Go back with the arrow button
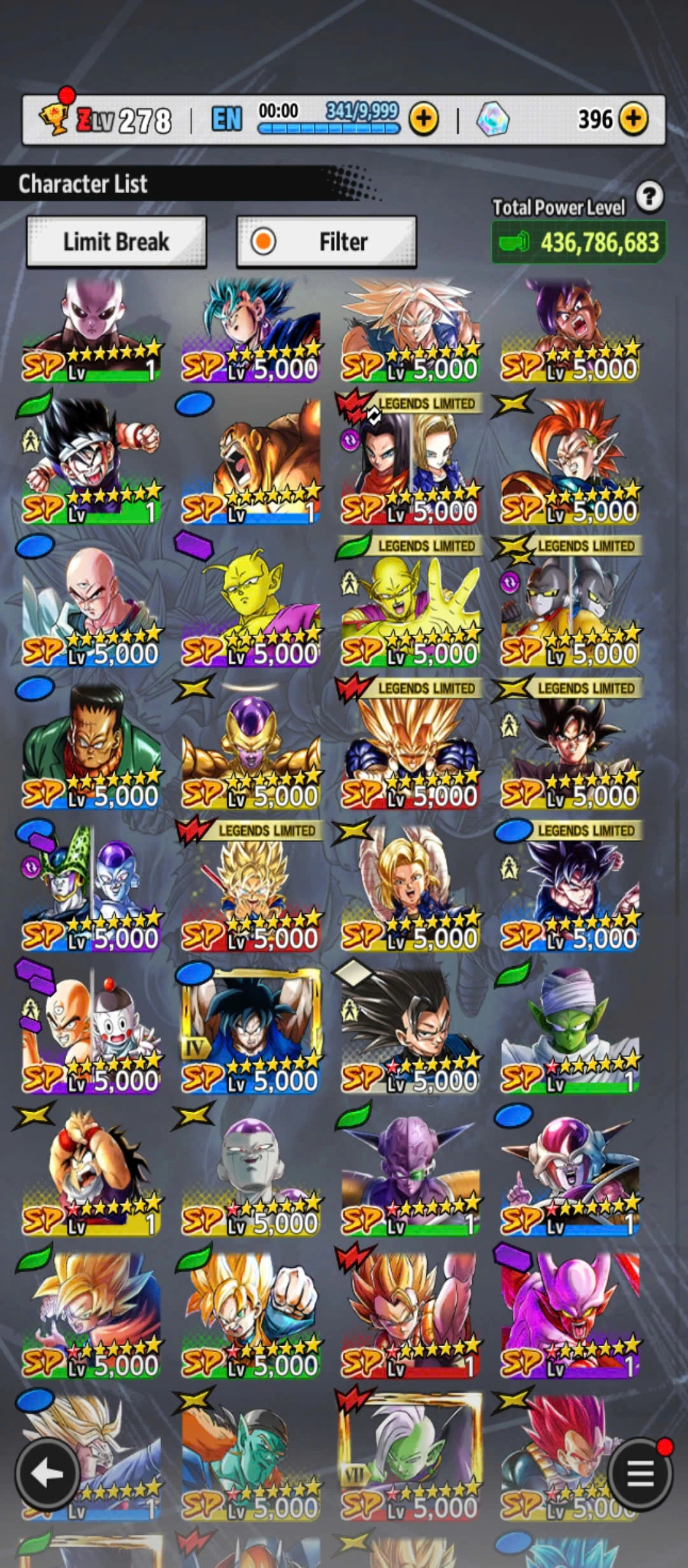This screenshot has height=1568, width=688. 47,1474
